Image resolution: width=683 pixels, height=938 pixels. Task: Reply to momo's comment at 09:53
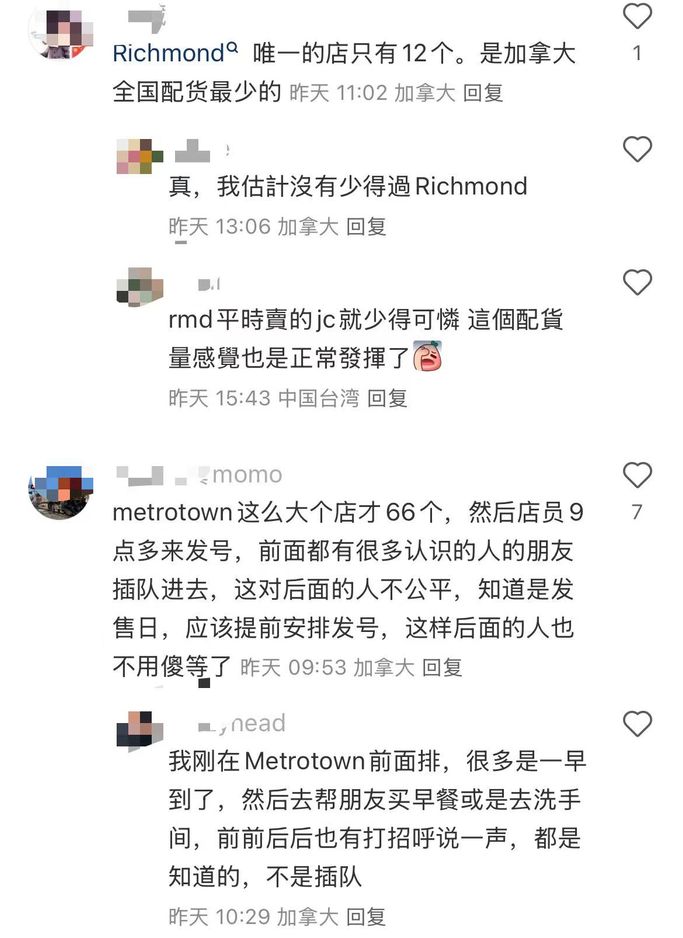[442, 666]
